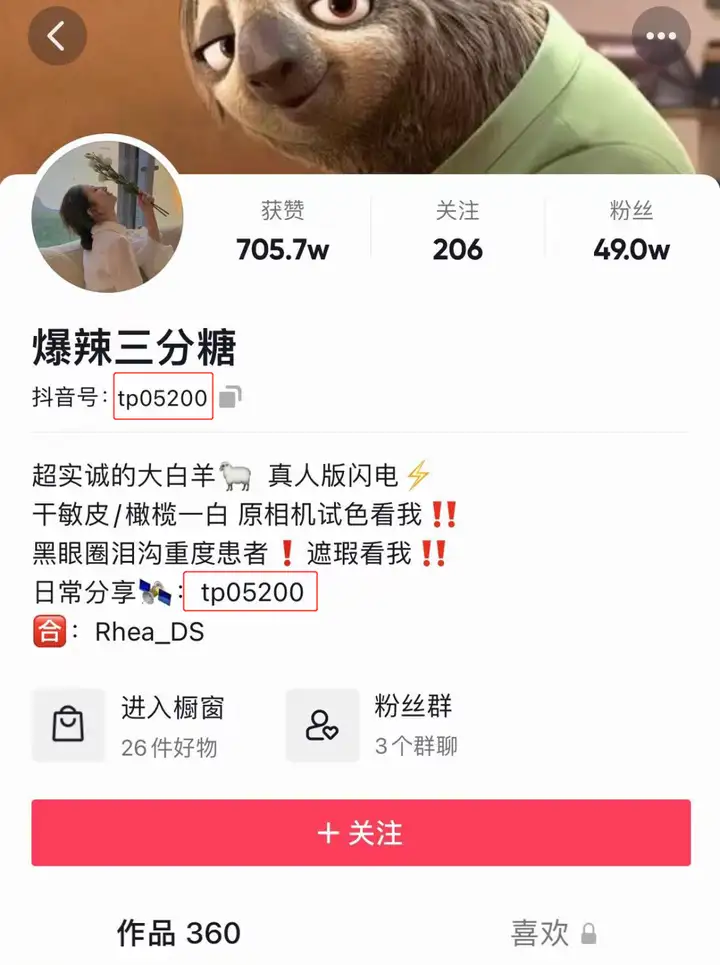Switch to the 作品 360 tab
This screenshot has height=965, width=720.
pos(179,934)
